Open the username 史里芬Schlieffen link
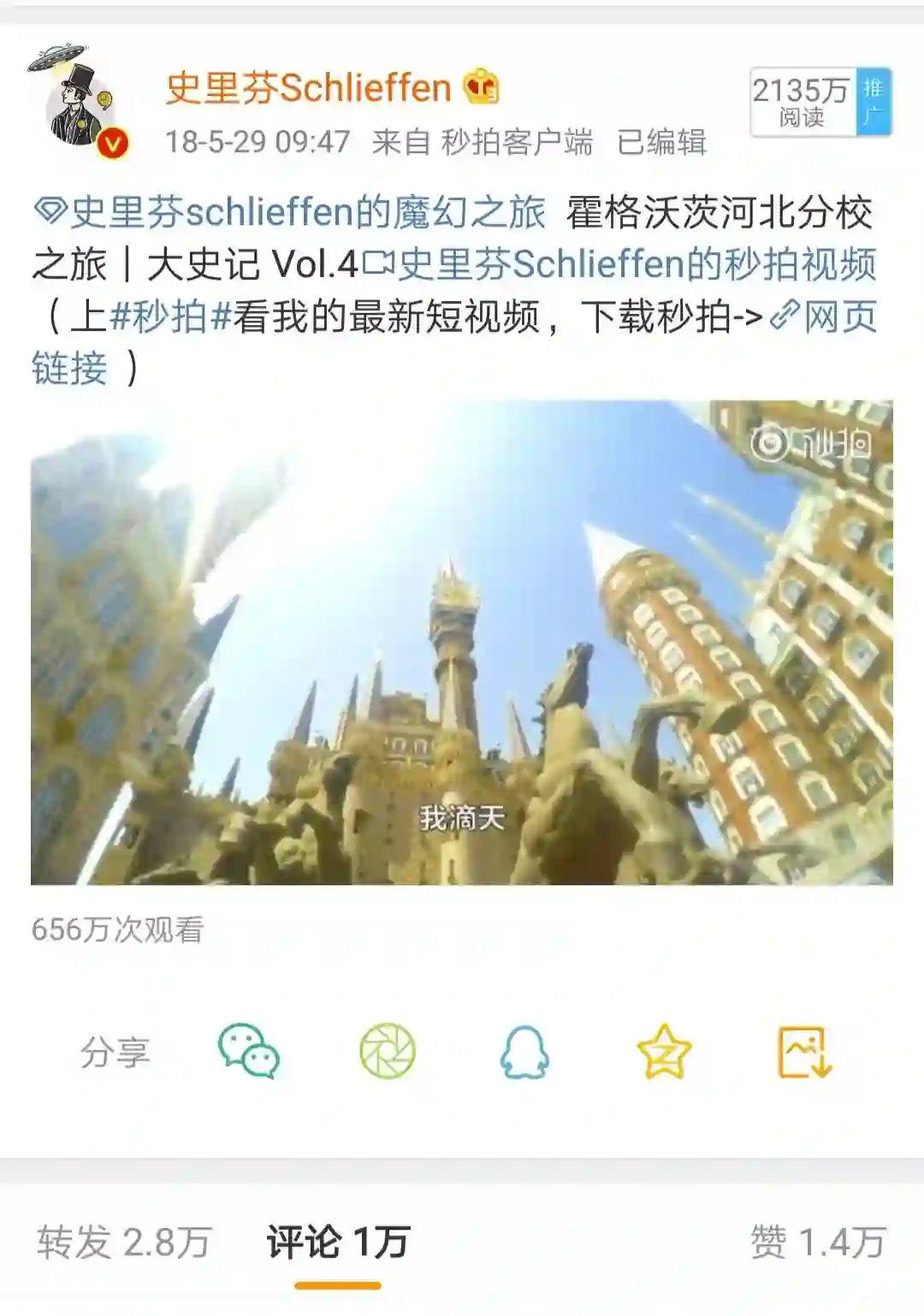The image size is (924, 1316). (308, 89)
